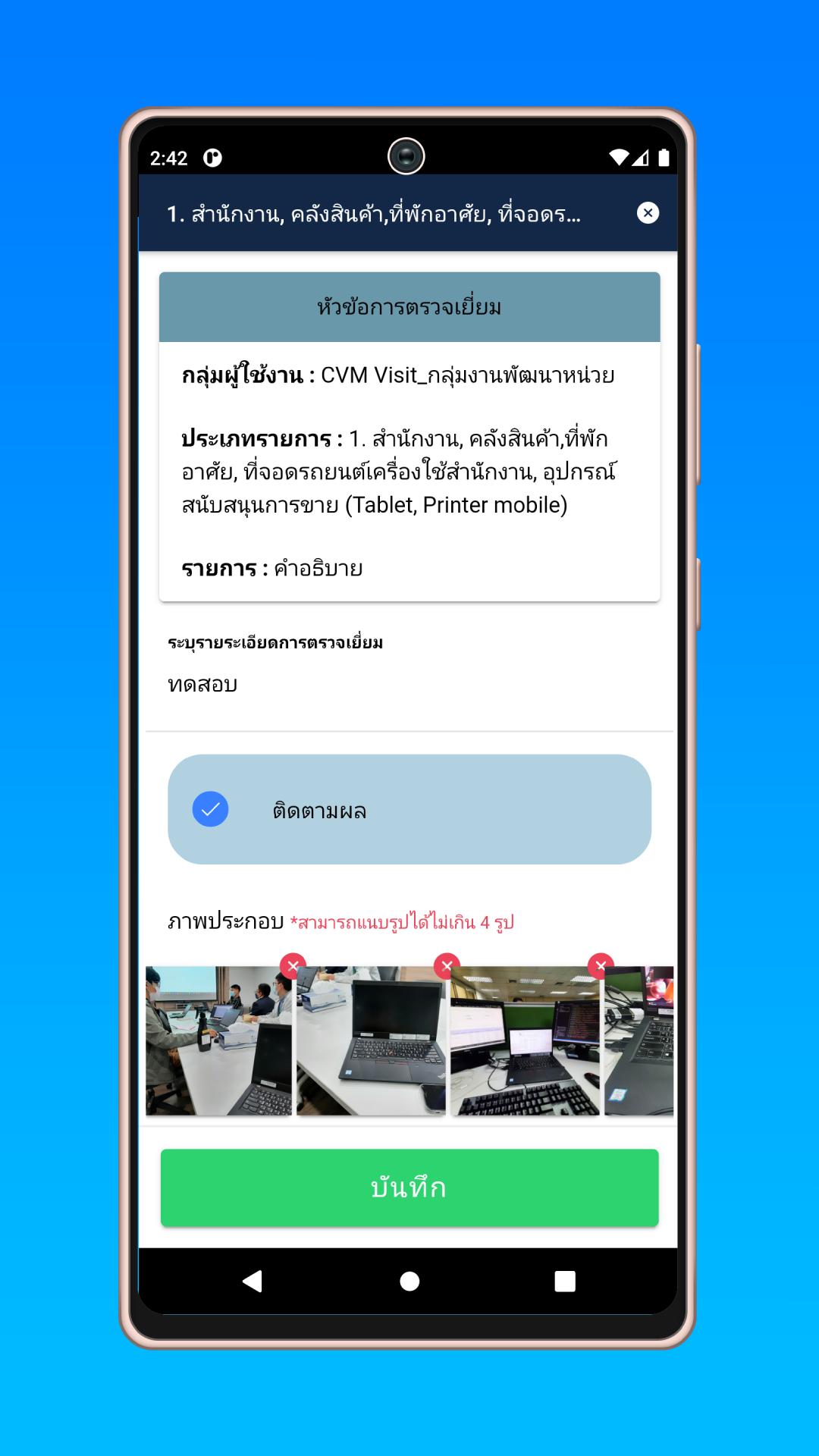Tap the green บันทึก save button

(409, 1188)
